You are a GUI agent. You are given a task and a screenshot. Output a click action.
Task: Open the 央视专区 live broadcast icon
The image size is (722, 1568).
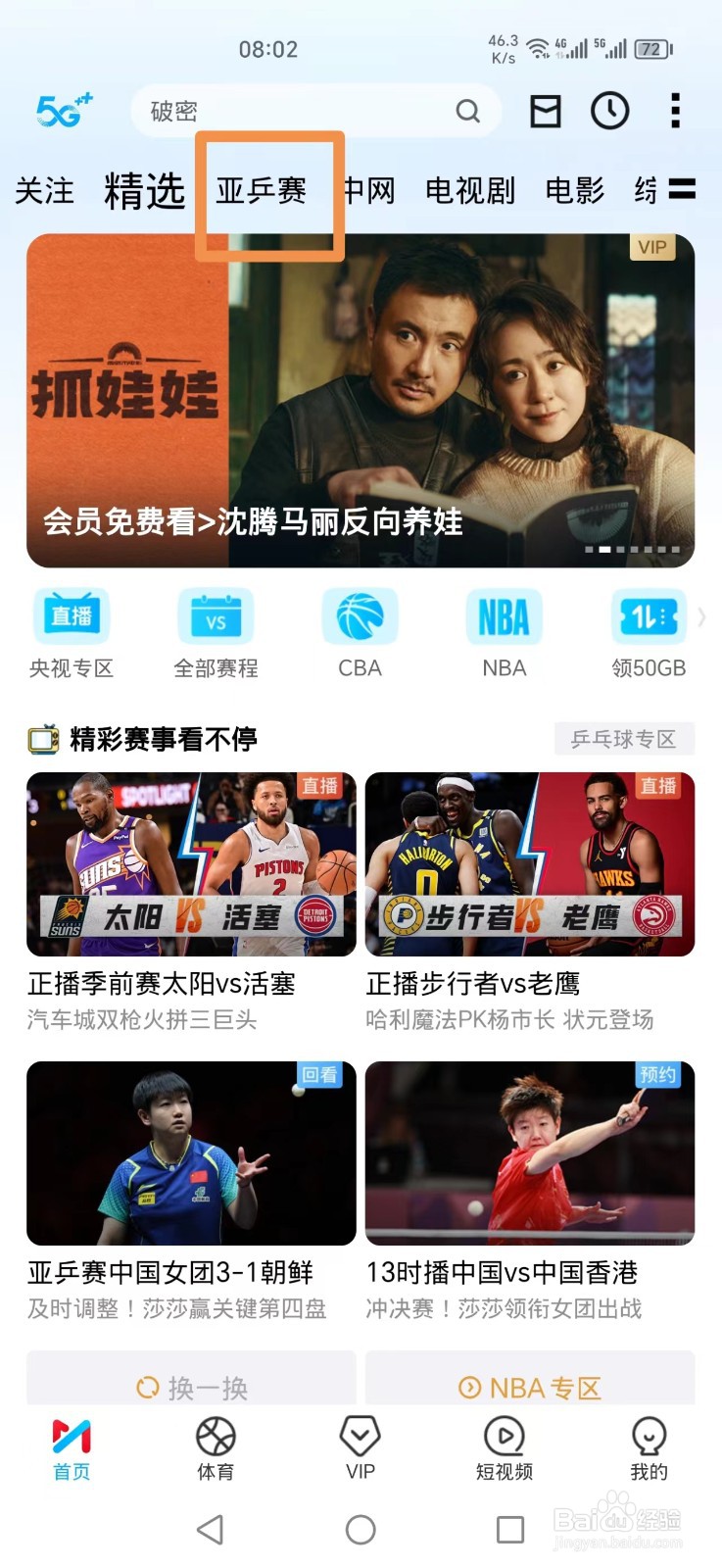71,617
